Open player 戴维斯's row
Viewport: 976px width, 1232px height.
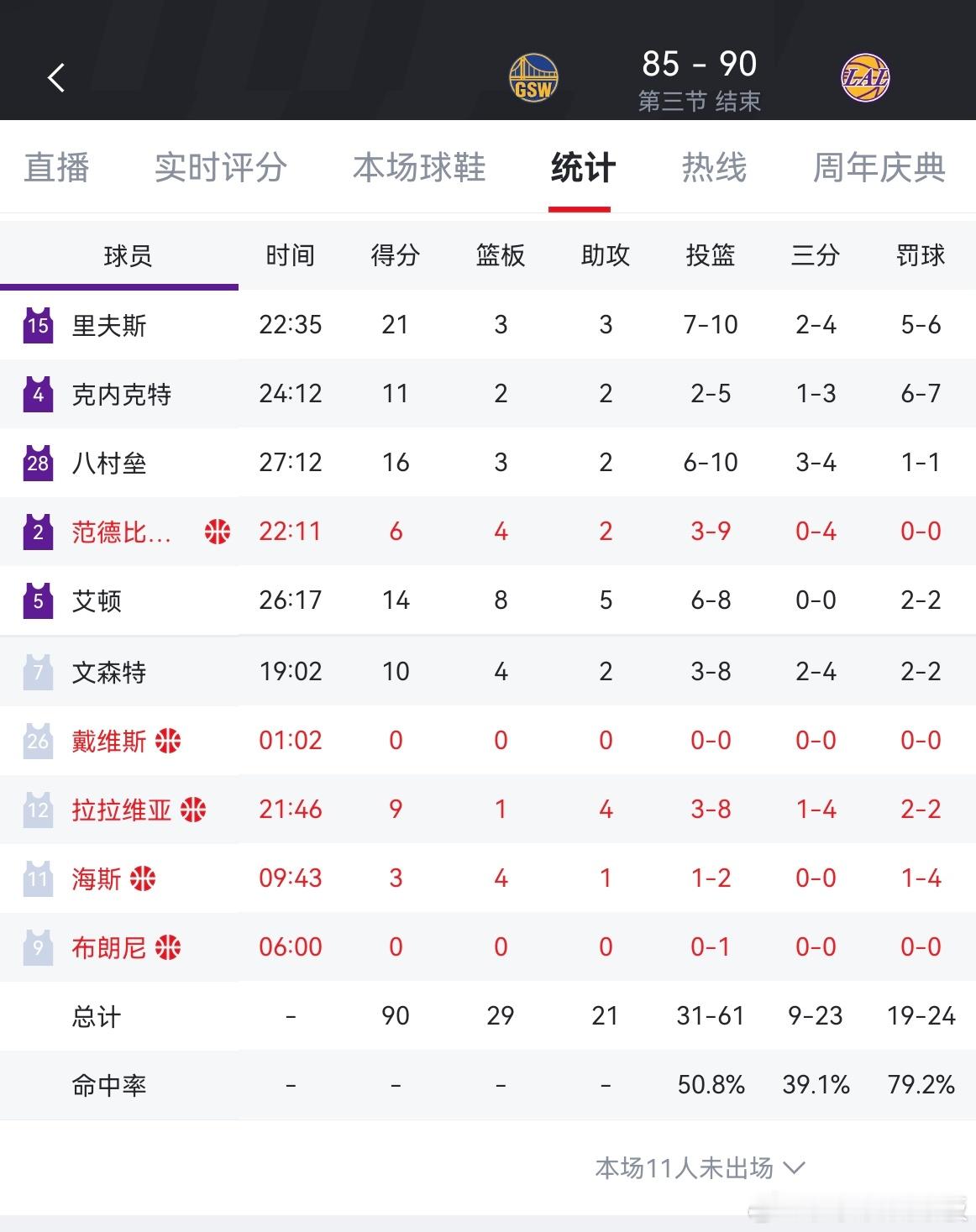click(109, 741)
